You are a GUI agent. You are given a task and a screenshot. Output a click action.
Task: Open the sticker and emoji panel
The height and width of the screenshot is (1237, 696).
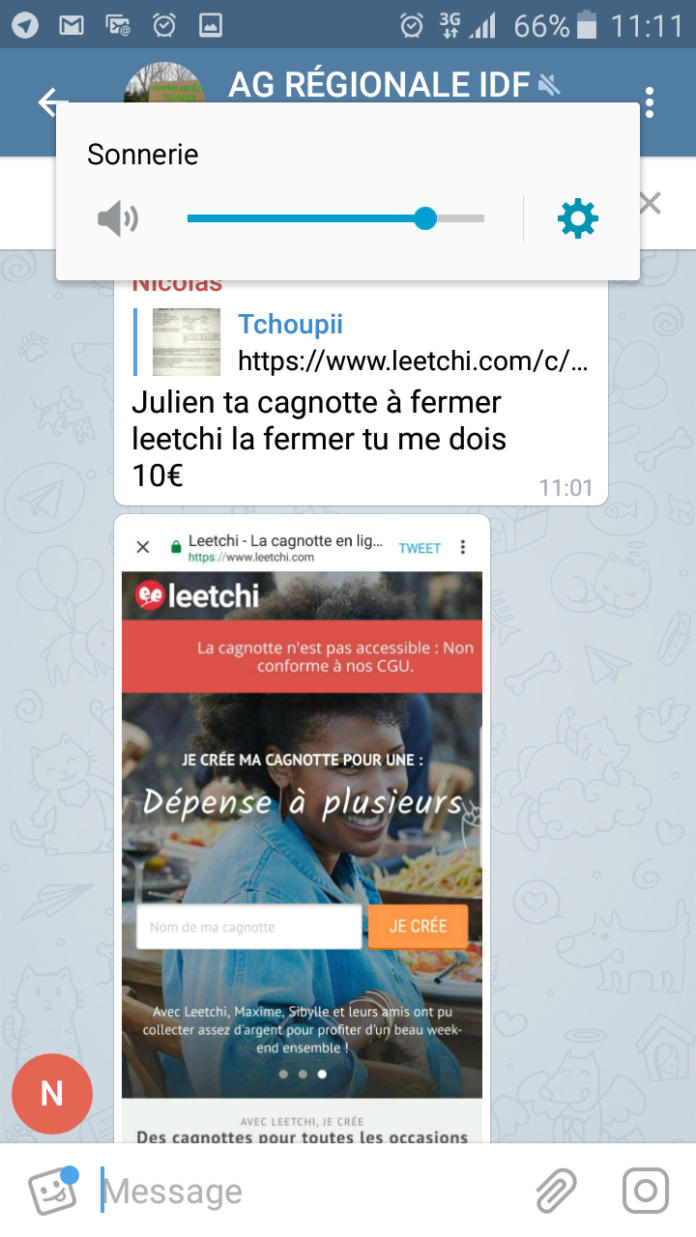click(52, 1191)
